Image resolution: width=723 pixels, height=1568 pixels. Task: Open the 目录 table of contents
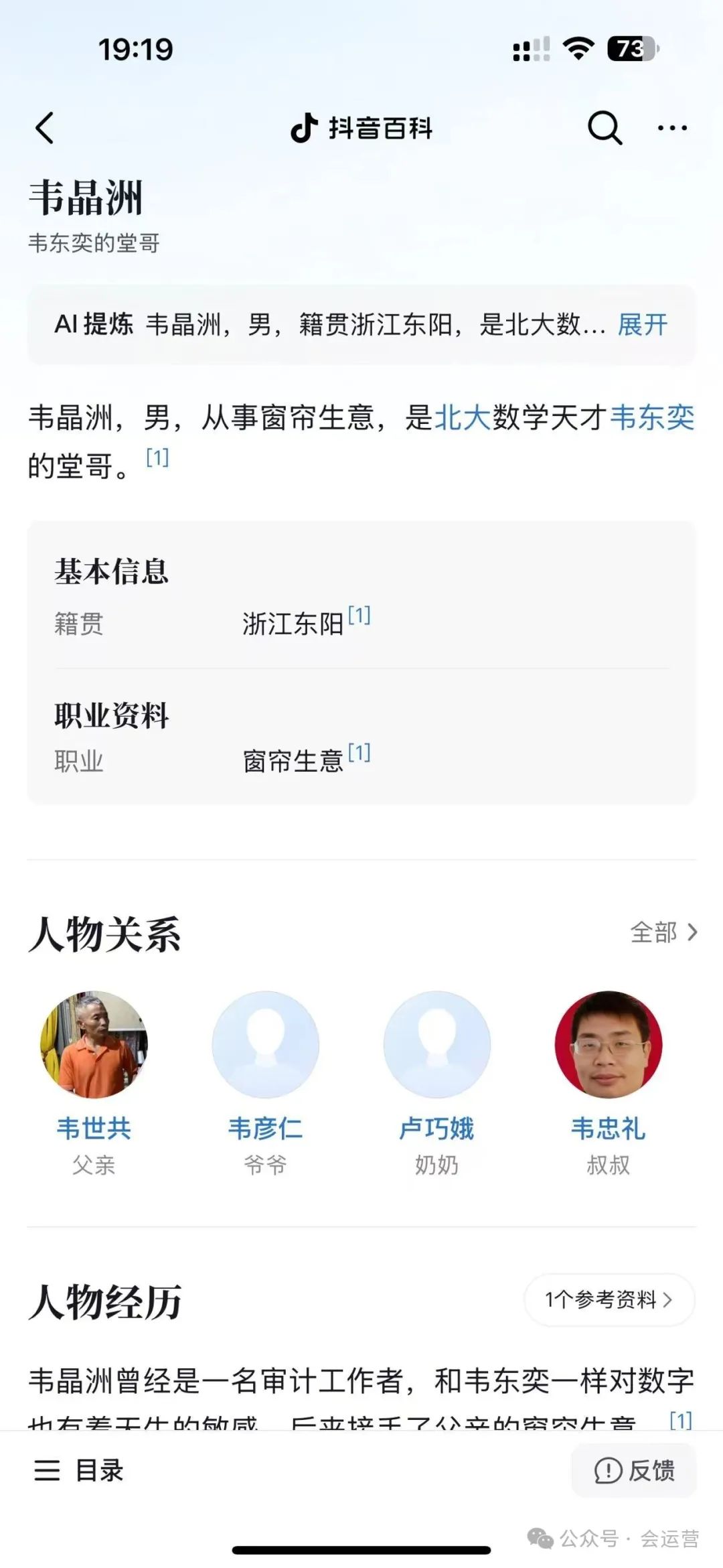(x=80, y=1470)
